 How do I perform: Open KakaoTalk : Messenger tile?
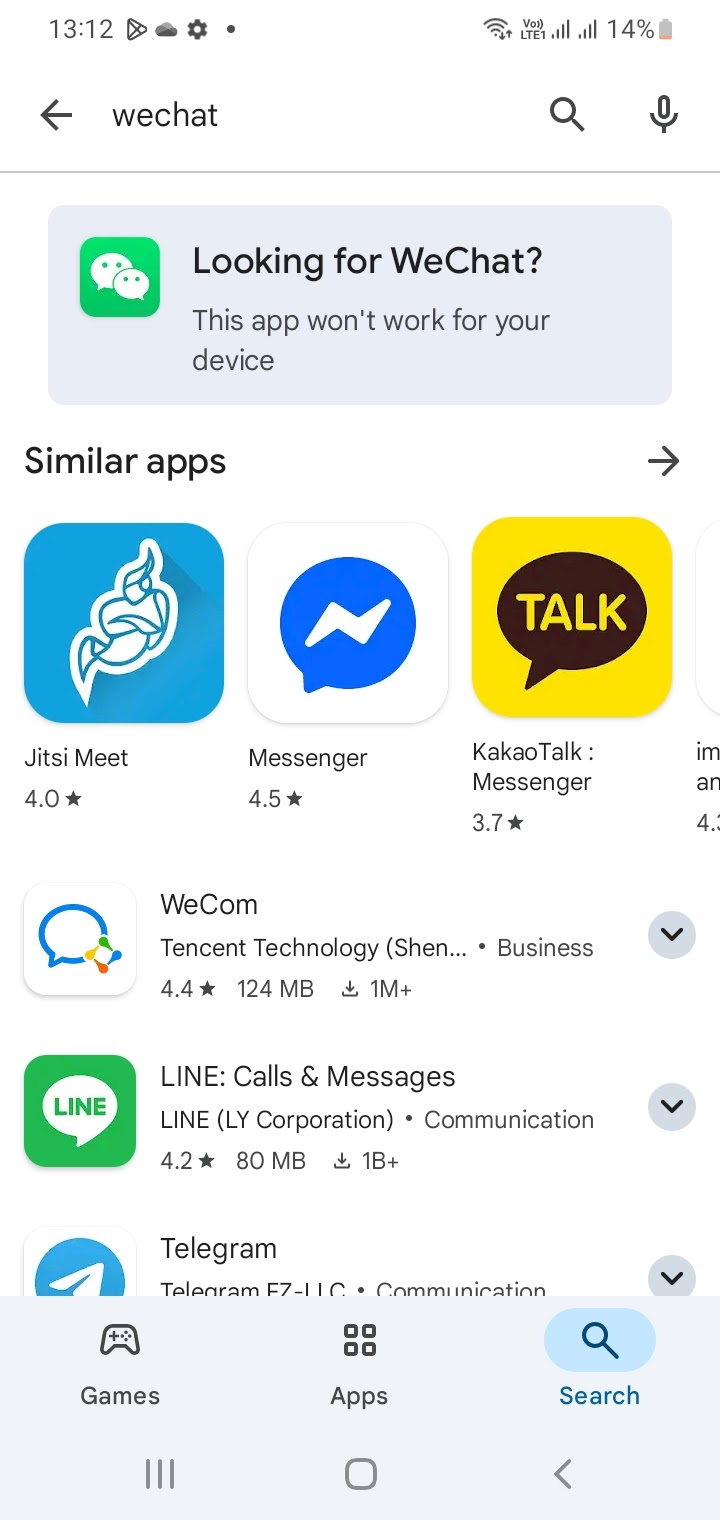[x=572, y=675]
